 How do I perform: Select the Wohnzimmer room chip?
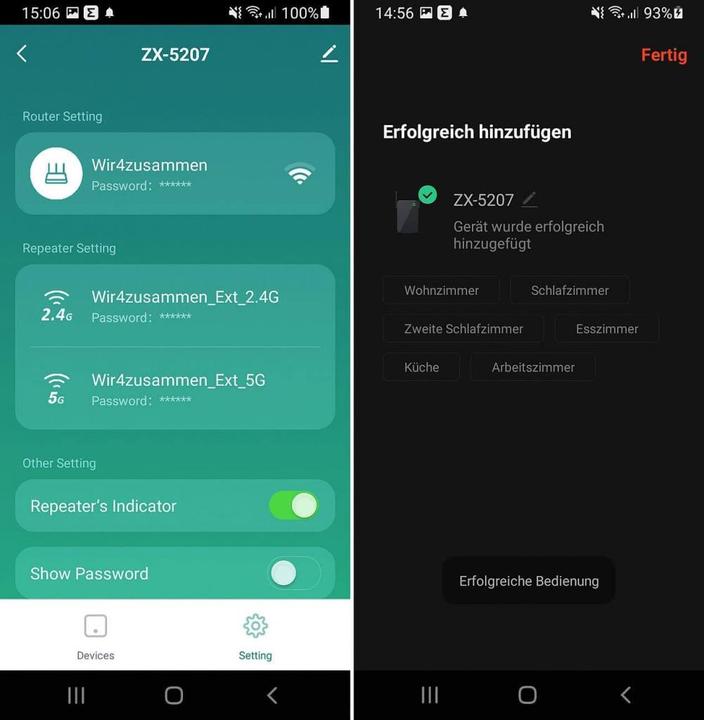441,290
